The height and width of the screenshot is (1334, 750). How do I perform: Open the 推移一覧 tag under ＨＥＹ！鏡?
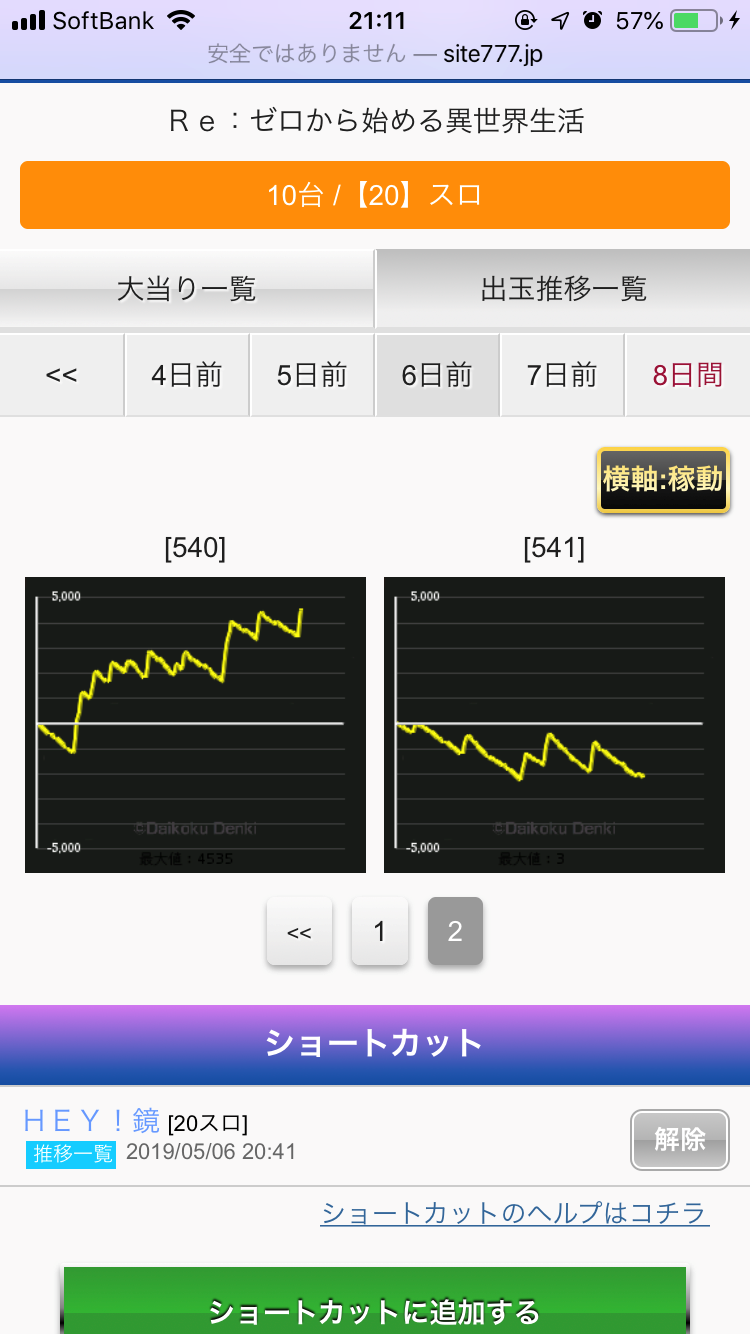(71, 1154)
